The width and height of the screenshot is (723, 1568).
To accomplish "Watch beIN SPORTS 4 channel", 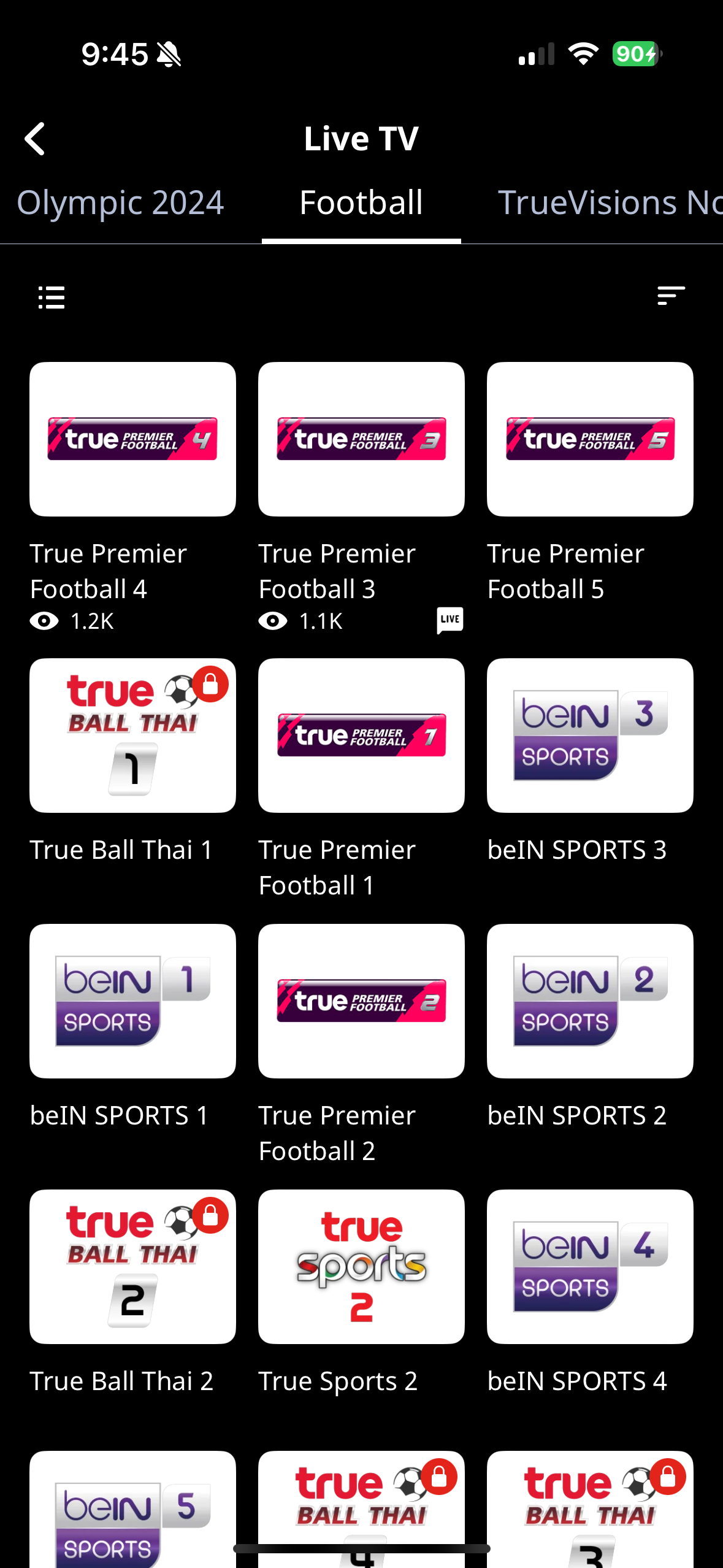I will [590, 1267].
